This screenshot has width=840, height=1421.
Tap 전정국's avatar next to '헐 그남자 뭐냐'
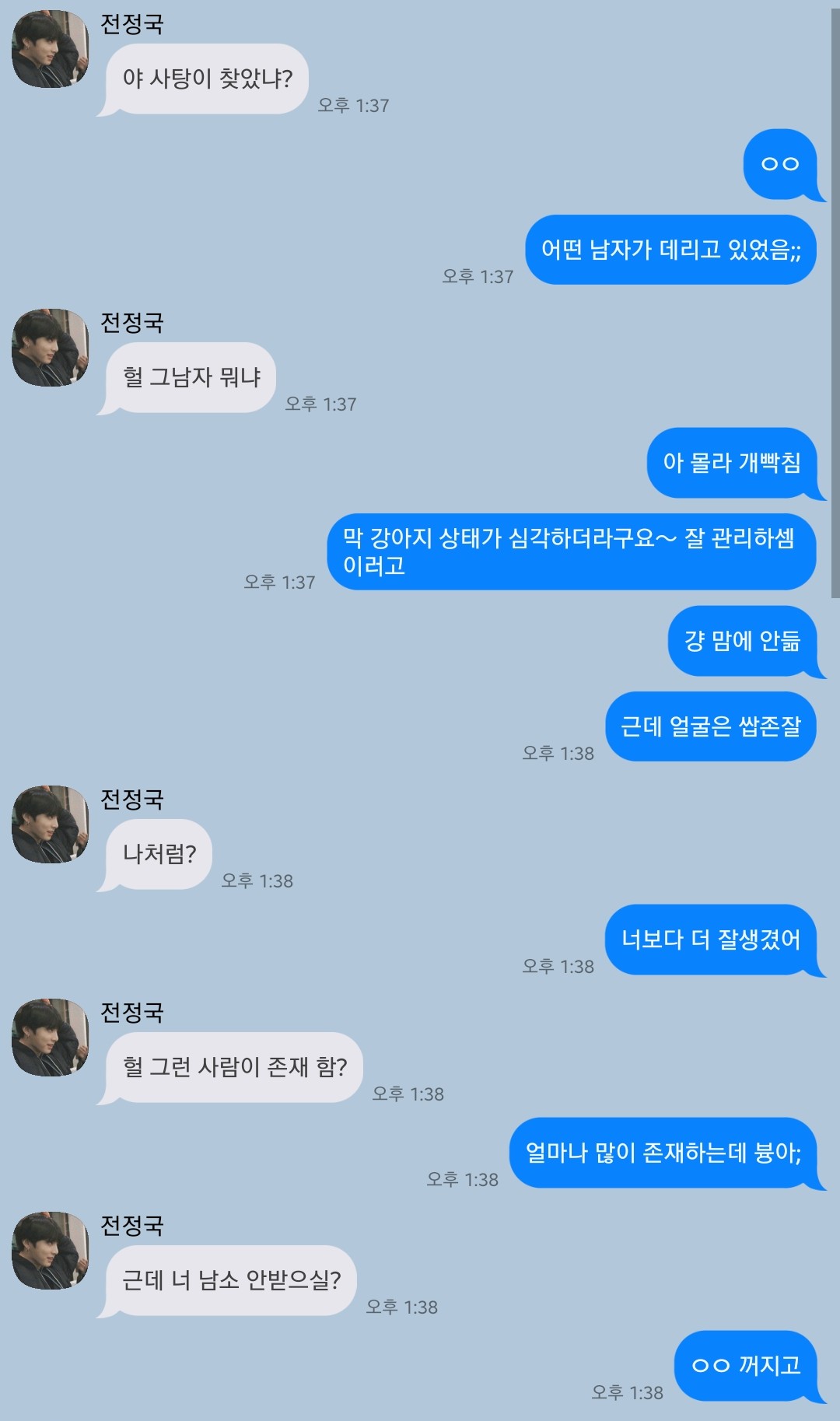coord(50,348)
